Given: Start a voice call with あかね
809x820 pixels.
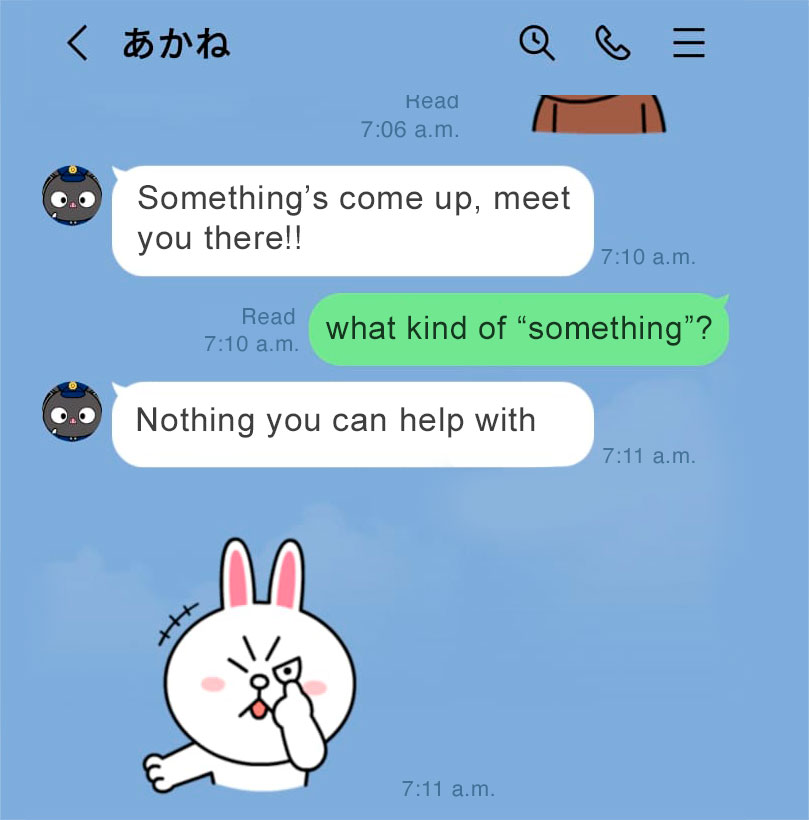Looking at the screenshot, I should tap(612, 43).
